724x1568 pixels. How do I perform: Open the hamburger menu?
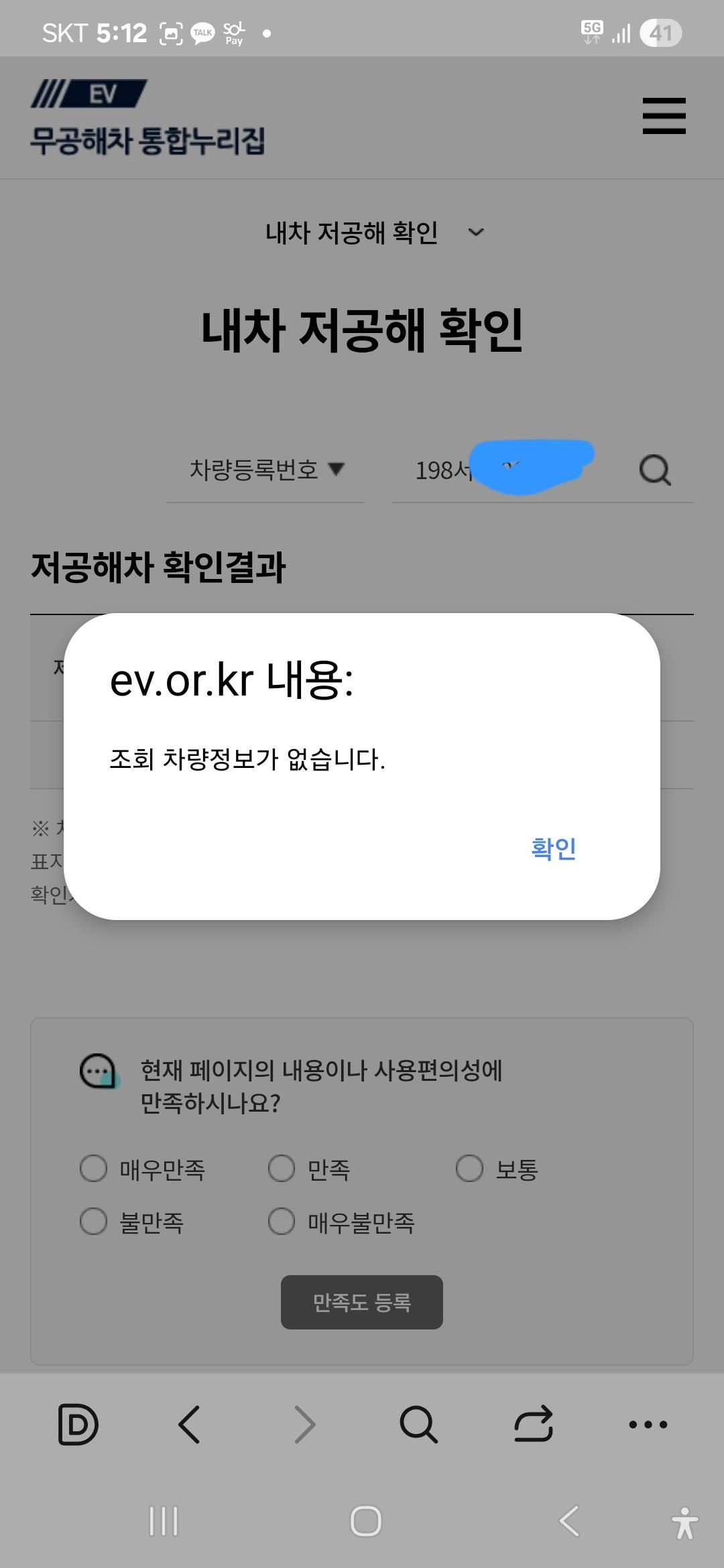(664, 116)
